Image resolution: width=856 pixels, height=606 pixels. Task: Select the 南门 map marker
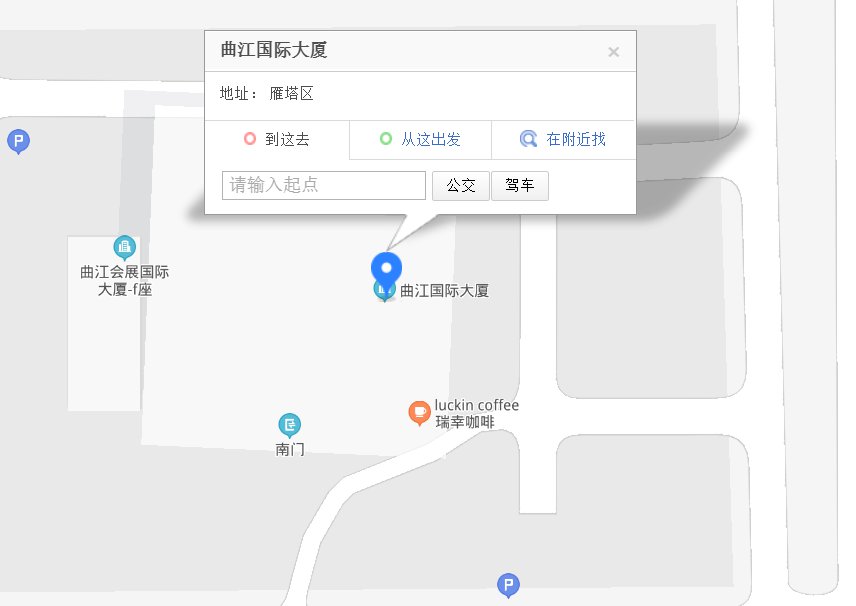[290, 426]
